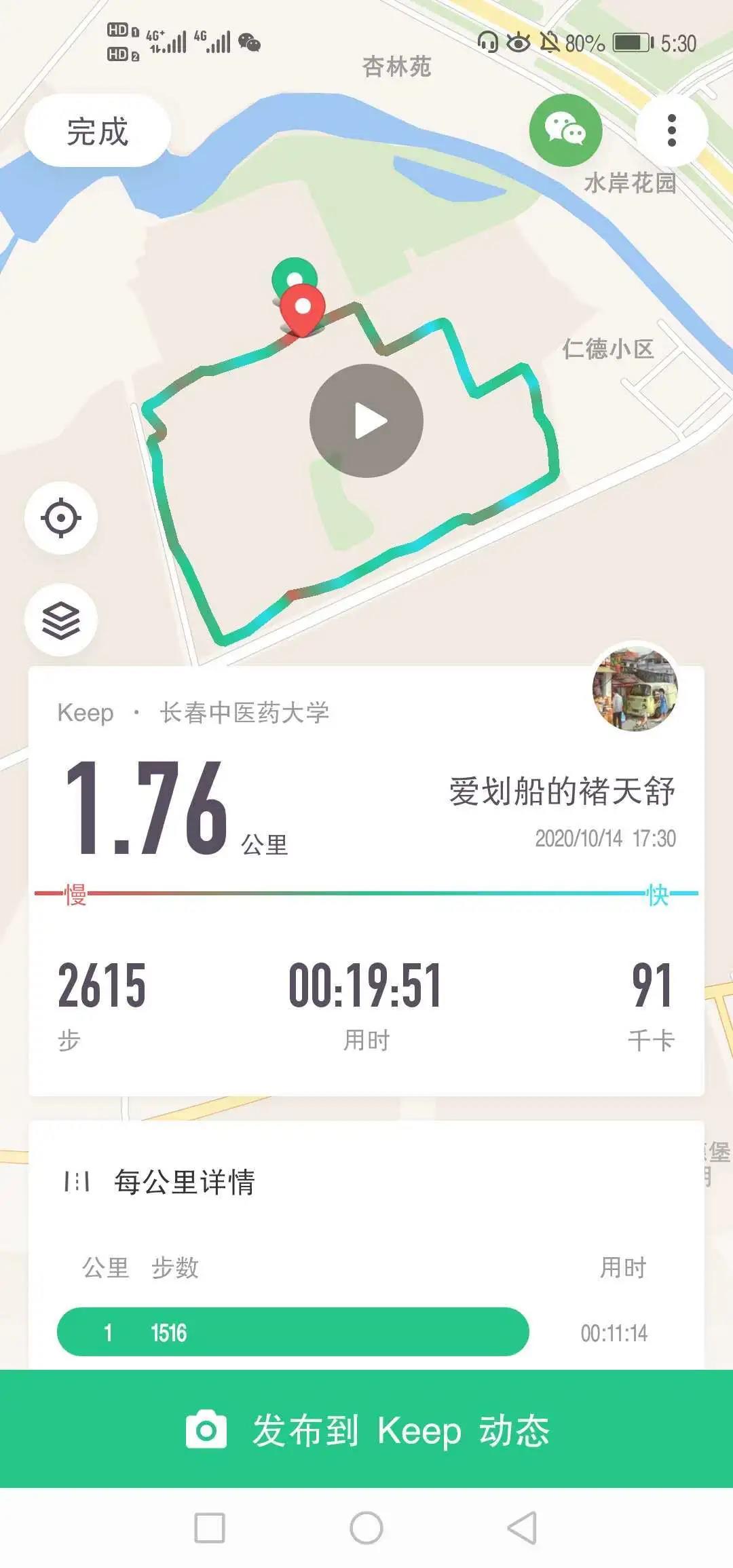The height and width of the screenshot is (1568, 733).
Task: Recenter the map on the route
Action: point(61,519)
